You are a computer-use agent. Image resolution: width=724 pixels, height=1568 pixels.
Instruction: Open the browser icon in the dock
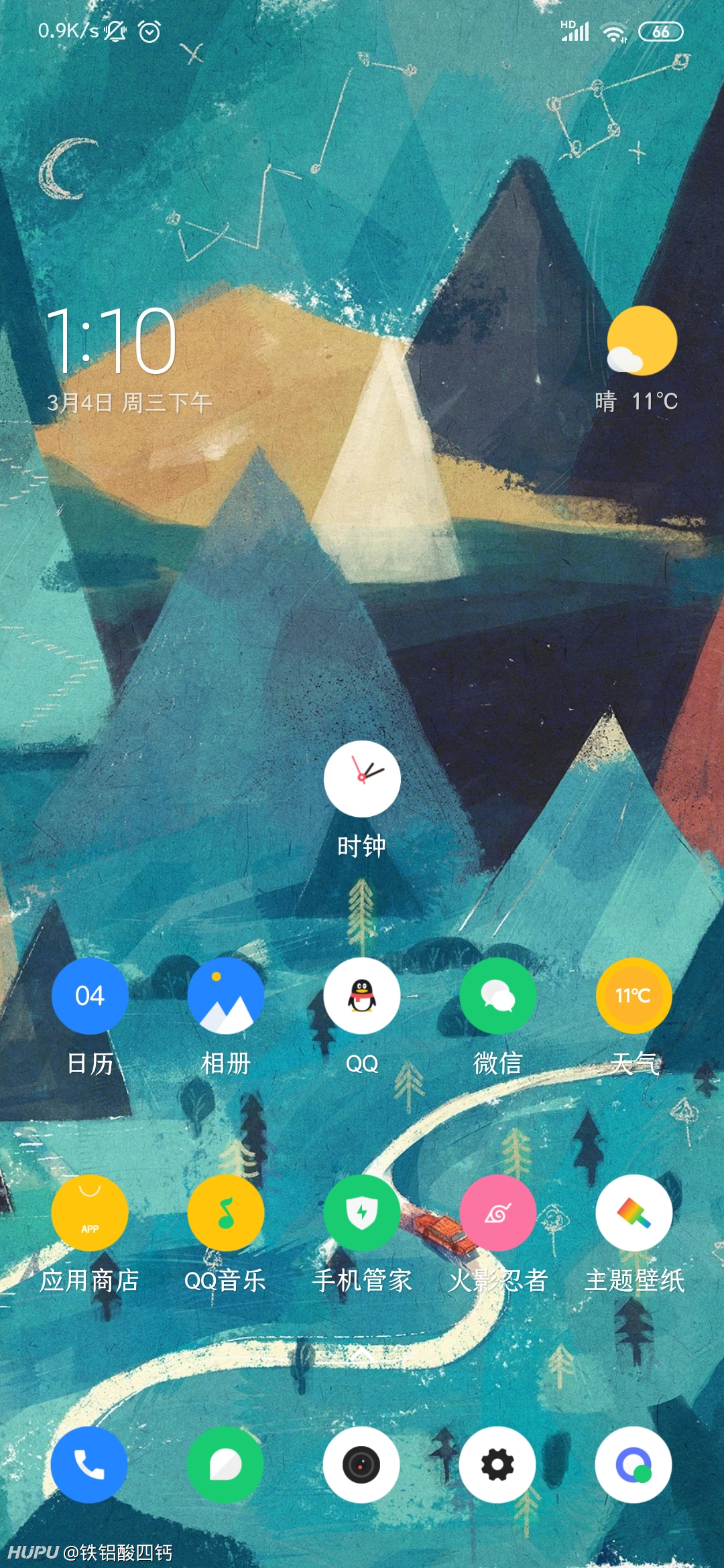coord(634,1465)
